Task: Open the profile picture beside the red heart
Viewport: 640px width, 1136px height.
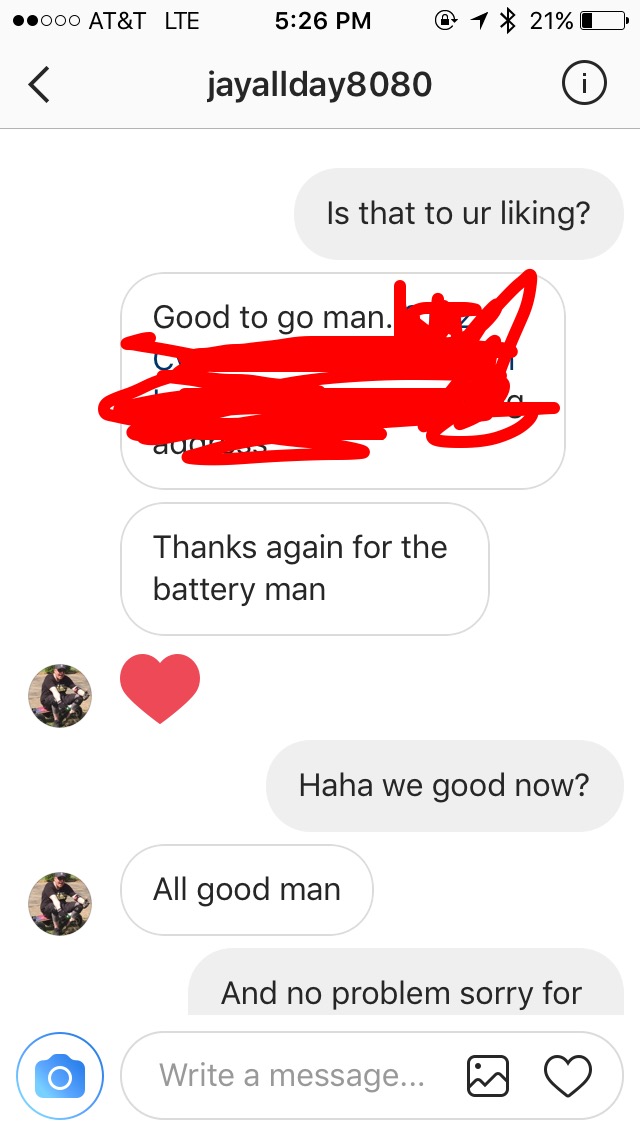Action: point(60,696)
